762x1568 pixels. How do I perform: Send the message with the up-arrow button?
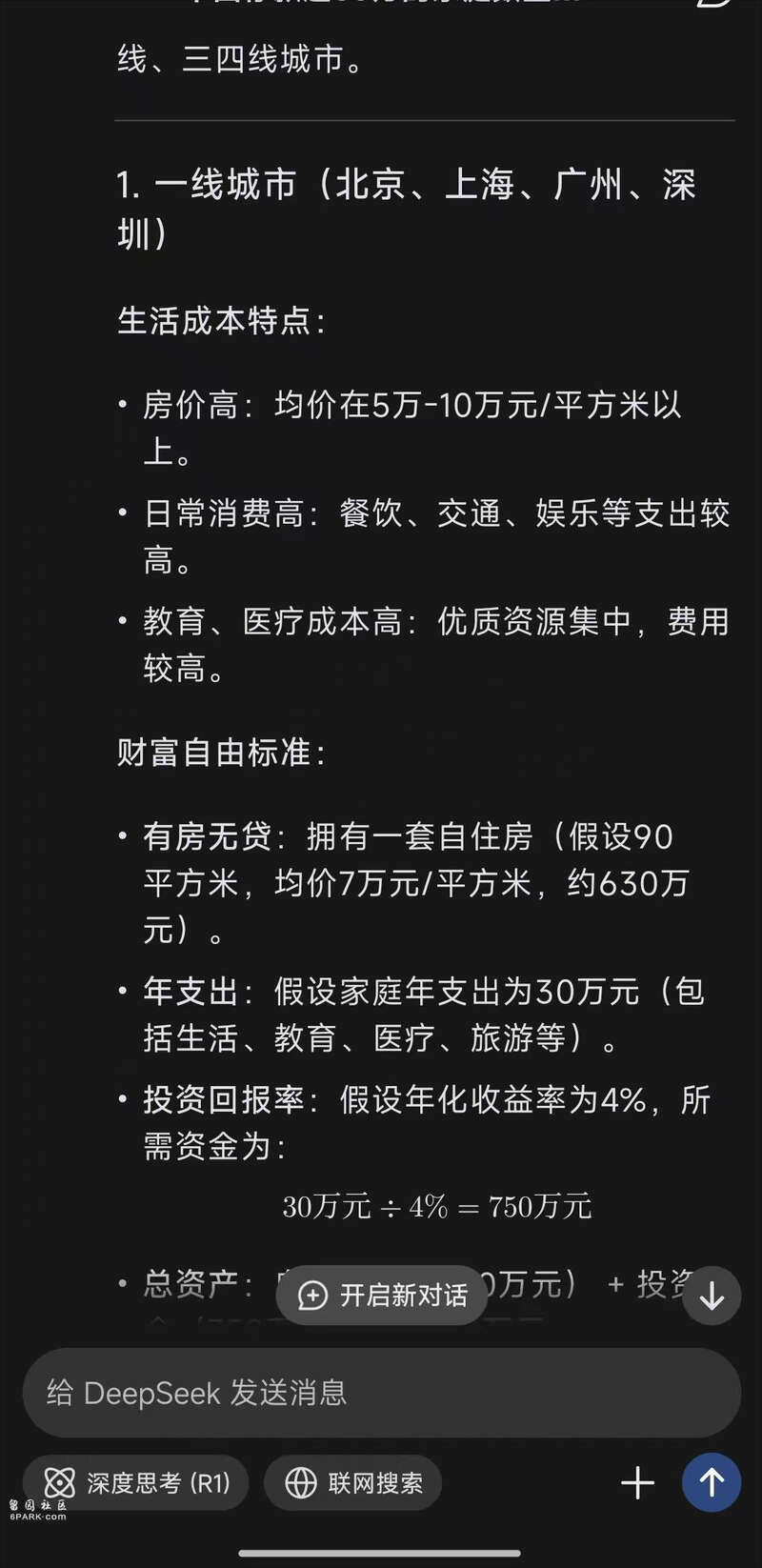tap(712, 1482)
